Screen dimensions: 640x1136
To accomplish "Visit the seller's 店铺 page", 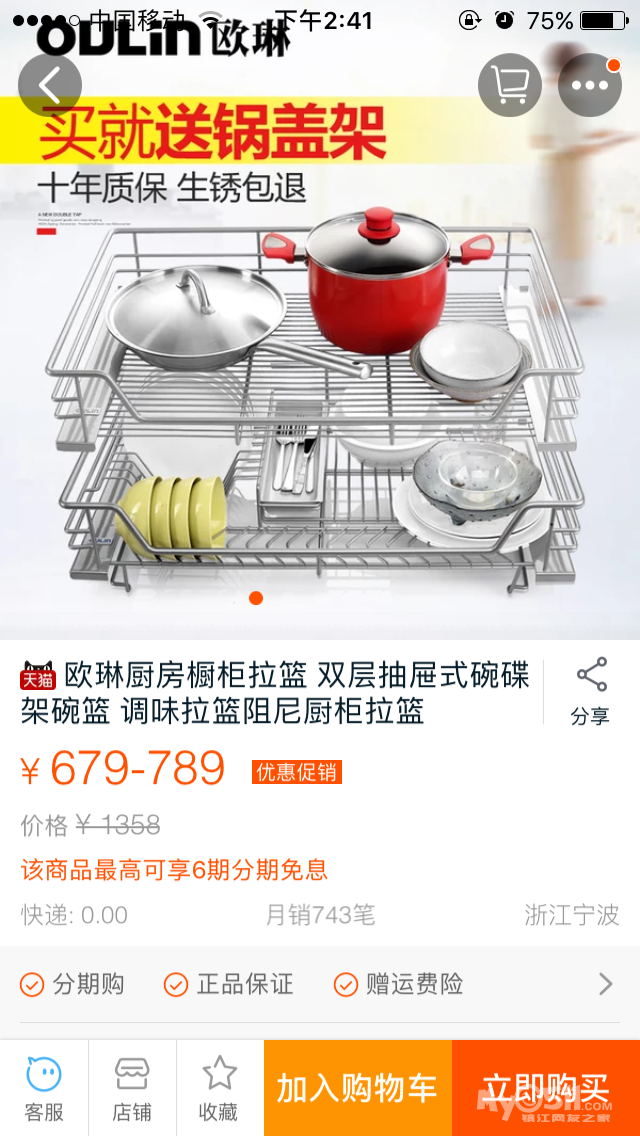I will (x=132, y=1088).
